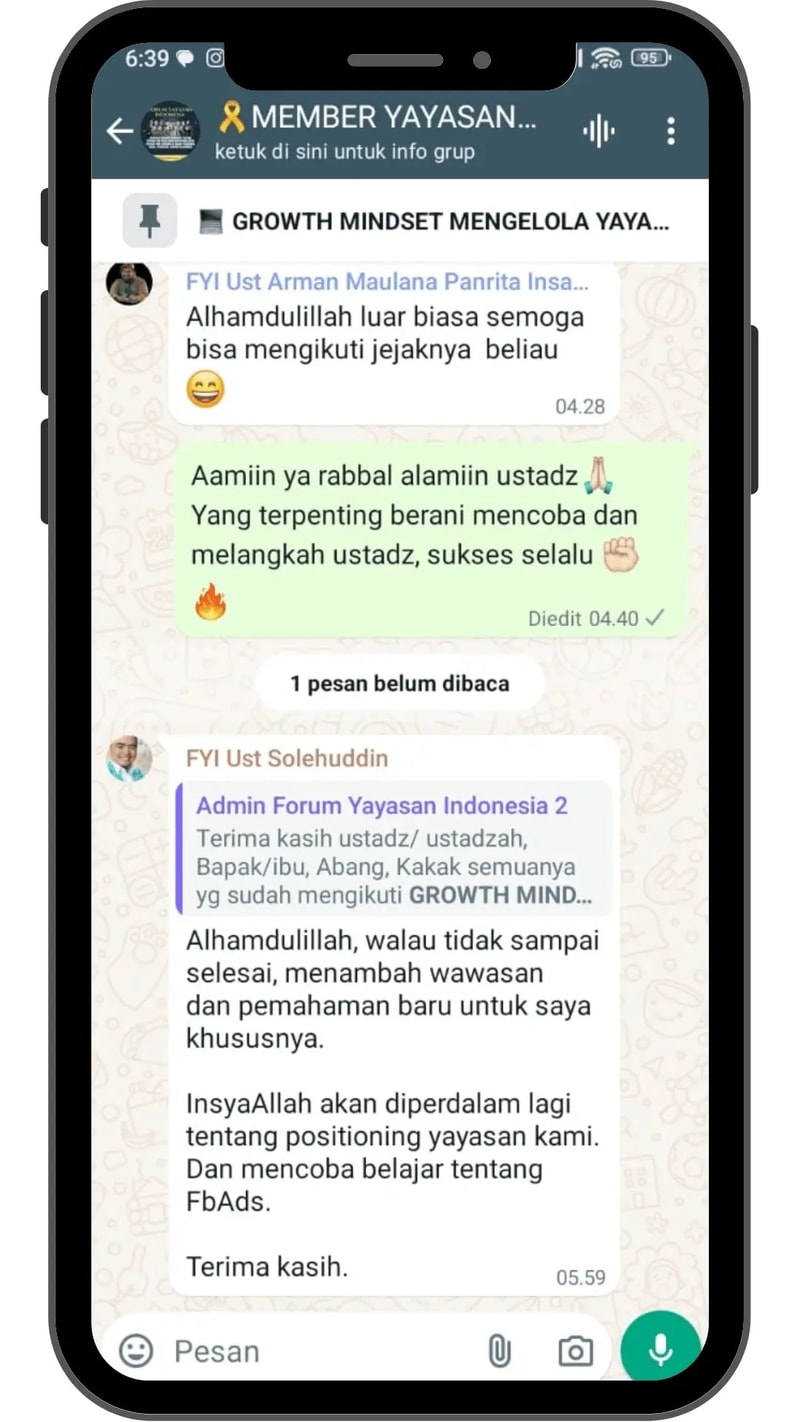800x1422 pixels.
Task: View Ust Solehuddin's profile picture
Action: click(130, 760)
